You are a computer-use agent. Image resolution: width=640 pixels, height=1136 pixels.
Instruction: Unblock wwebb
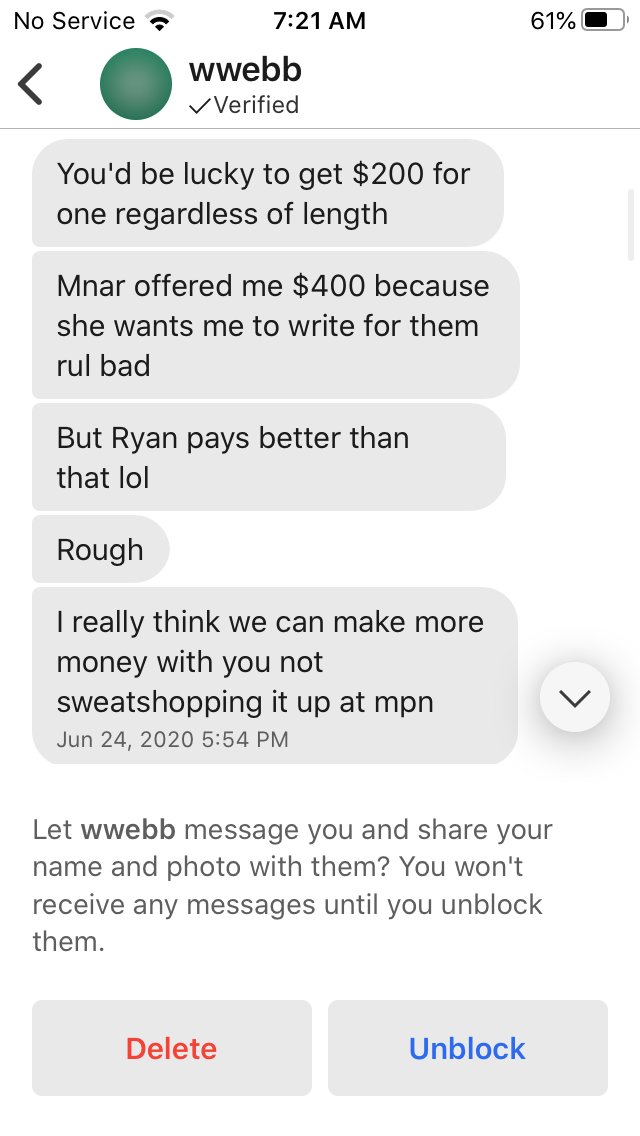[467, 1048]
